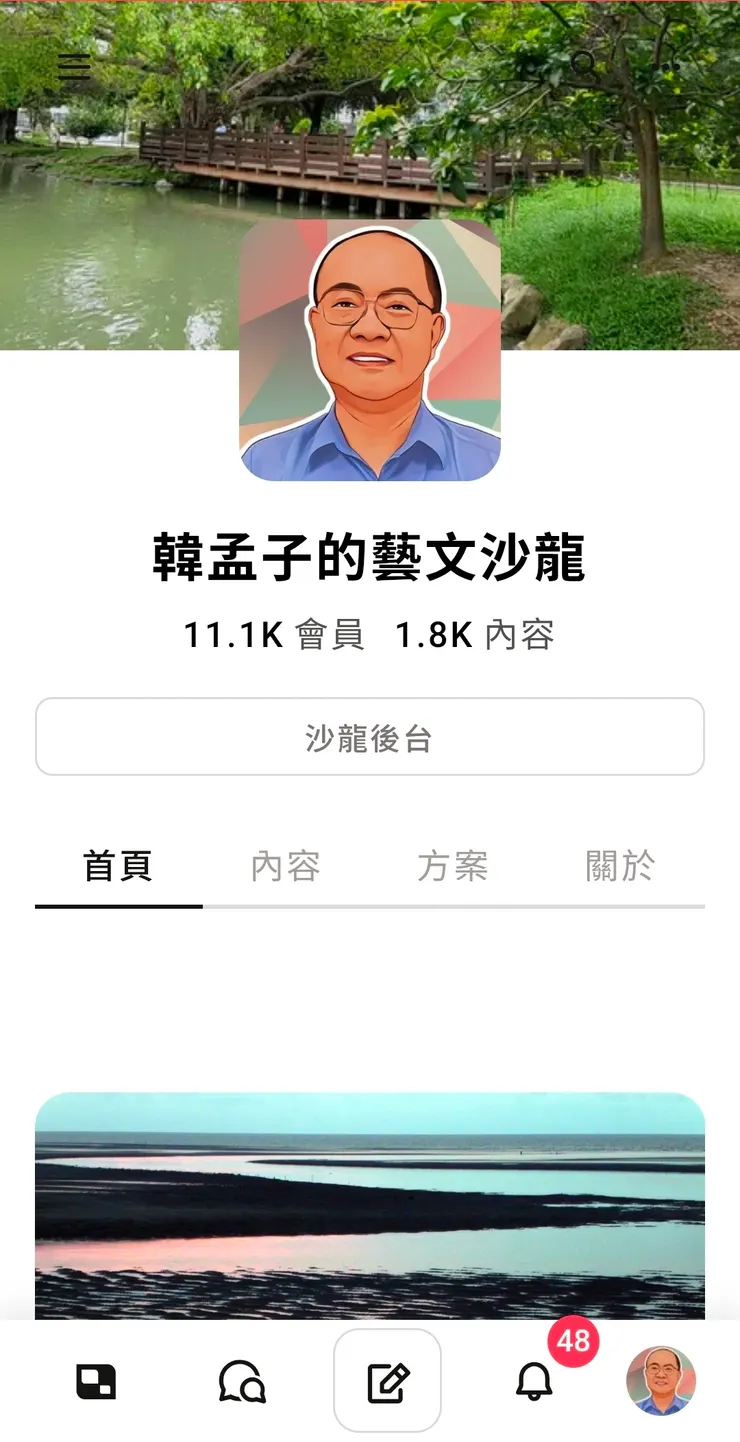Open the hamburger menu

tap(73, 68)
